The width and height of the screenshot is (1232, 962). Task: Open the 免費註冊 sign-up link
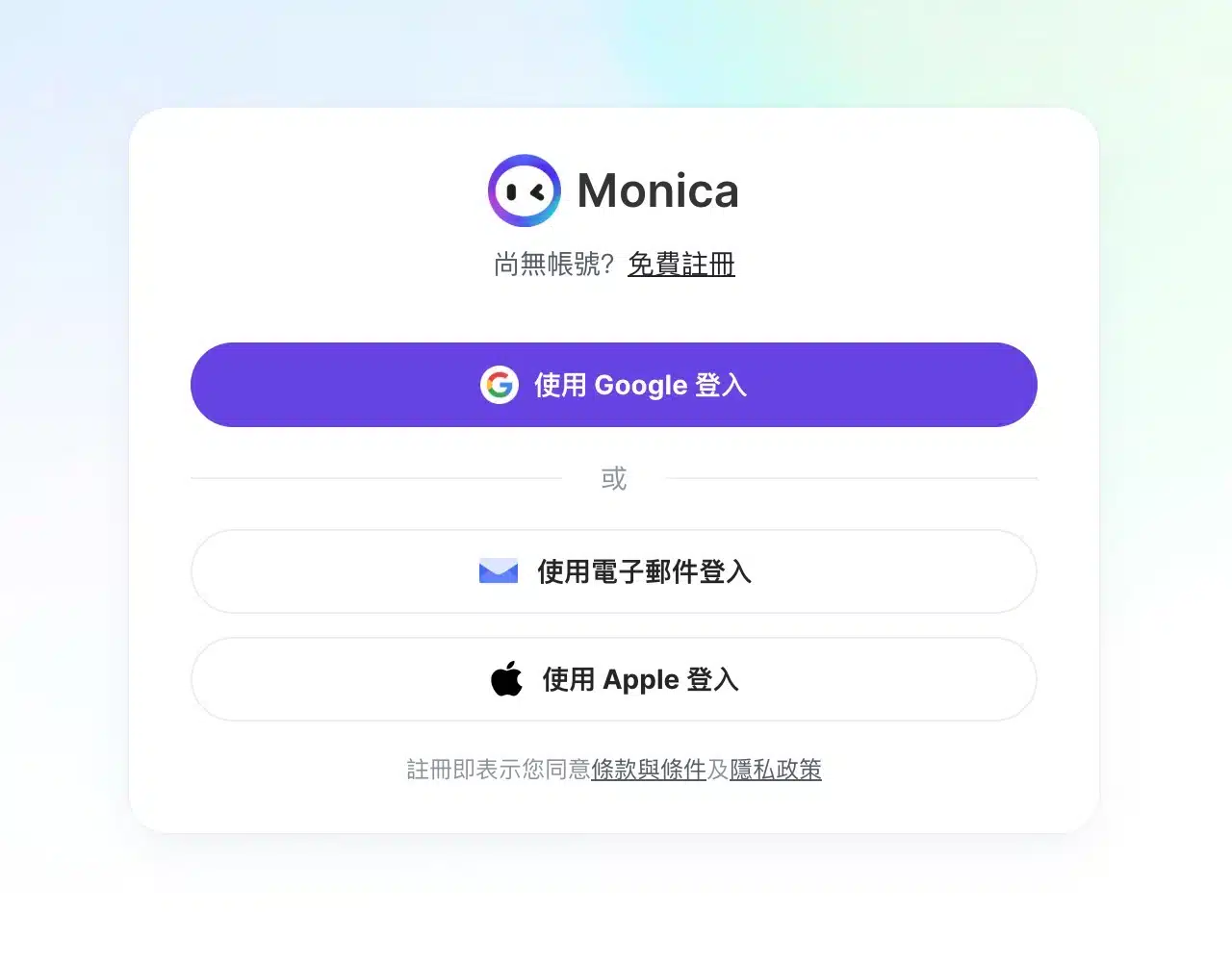(x=680, y=264)
